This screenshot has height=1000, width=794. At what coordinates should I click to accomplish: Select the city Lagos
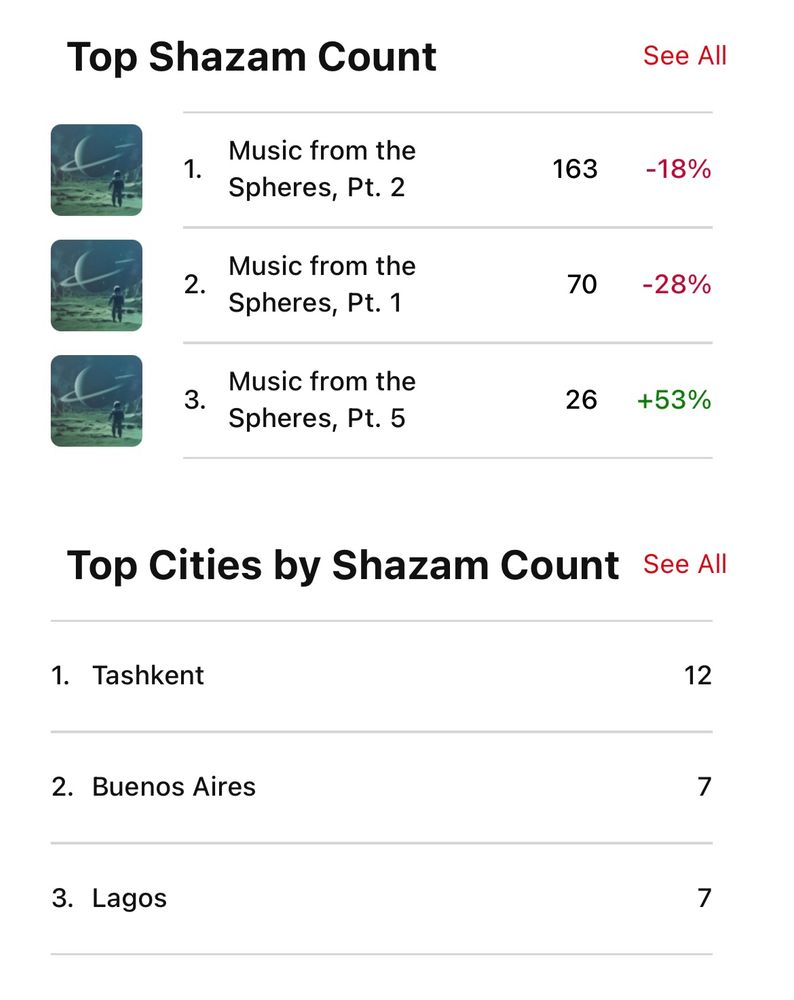(x=130, y=898)
